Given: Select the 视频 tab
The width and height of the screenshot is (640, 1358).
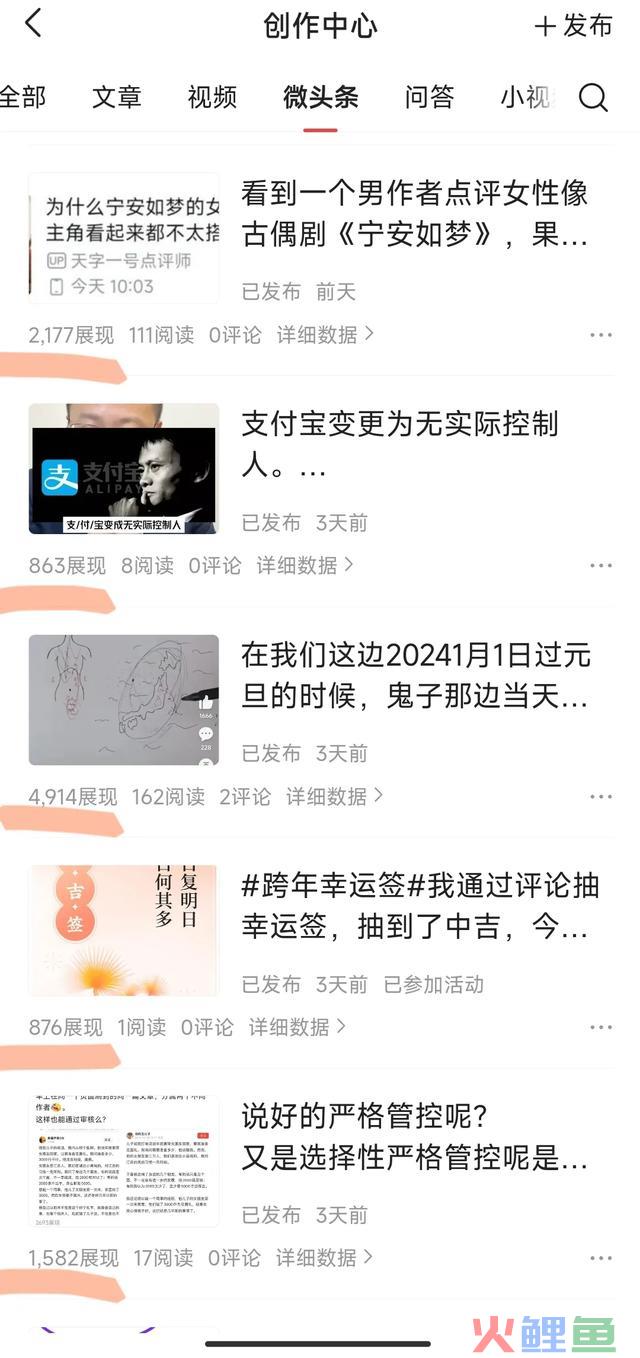Looking at the screenshot, I should click(212, 97).
